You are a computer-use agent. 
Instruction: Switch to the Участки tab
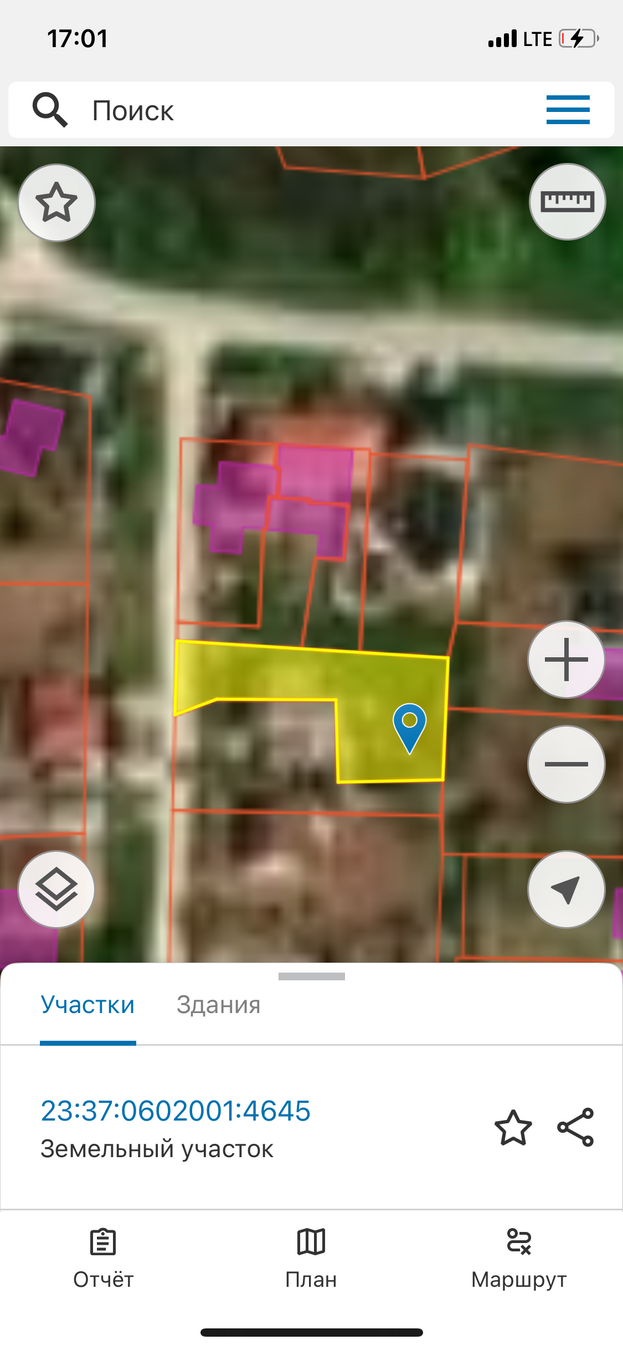point(87,1005)
